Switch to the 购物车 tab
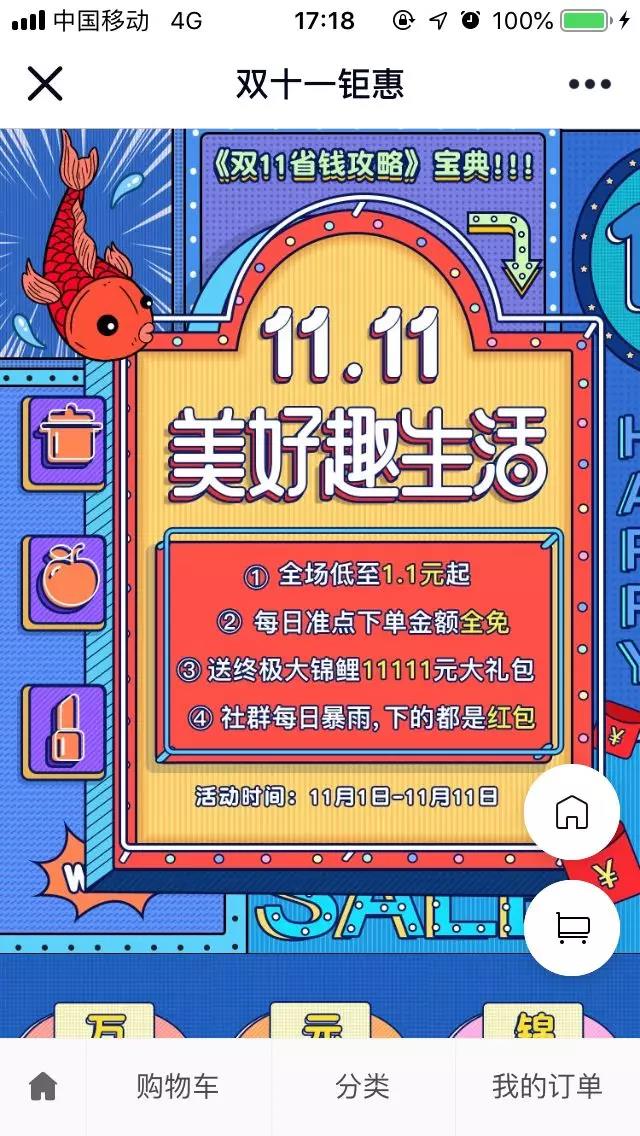Image resolution: width=640 pixels, height=1136 pixels. coord(177,1086)
